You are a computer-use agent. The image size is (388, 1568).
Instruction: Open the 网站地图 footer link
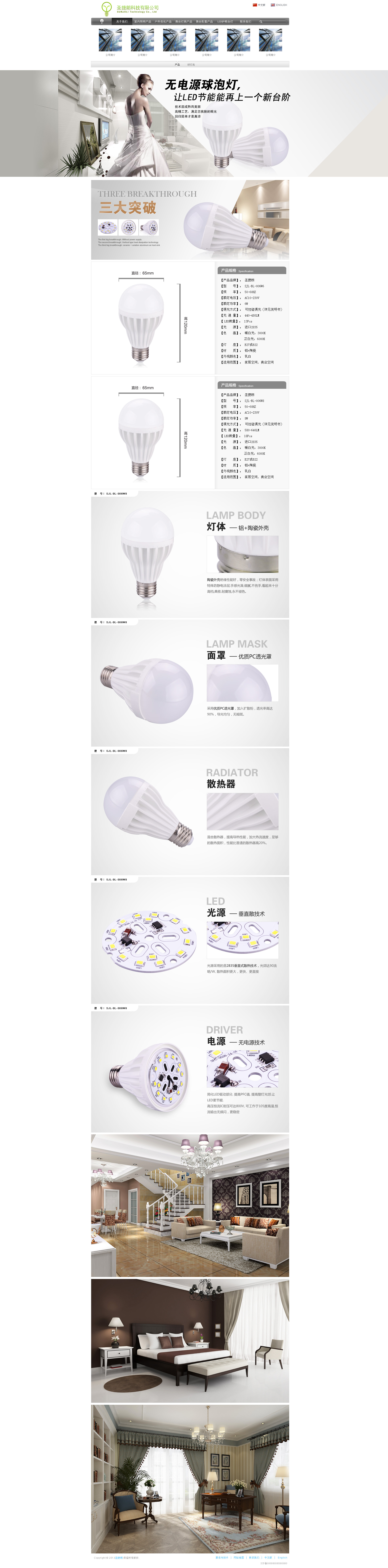[x=239, y=1558]
